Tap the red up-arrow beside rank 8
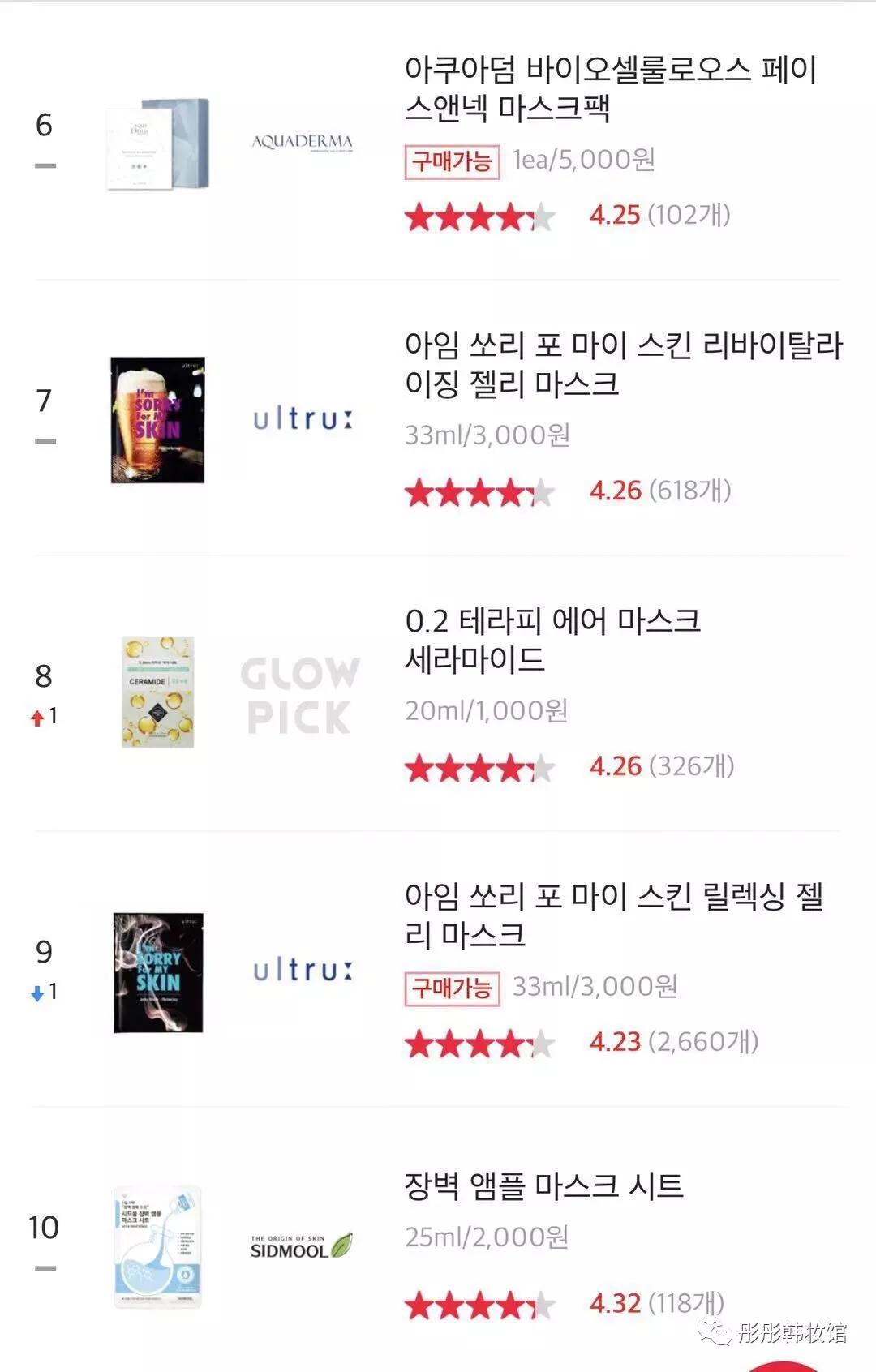 39,718
